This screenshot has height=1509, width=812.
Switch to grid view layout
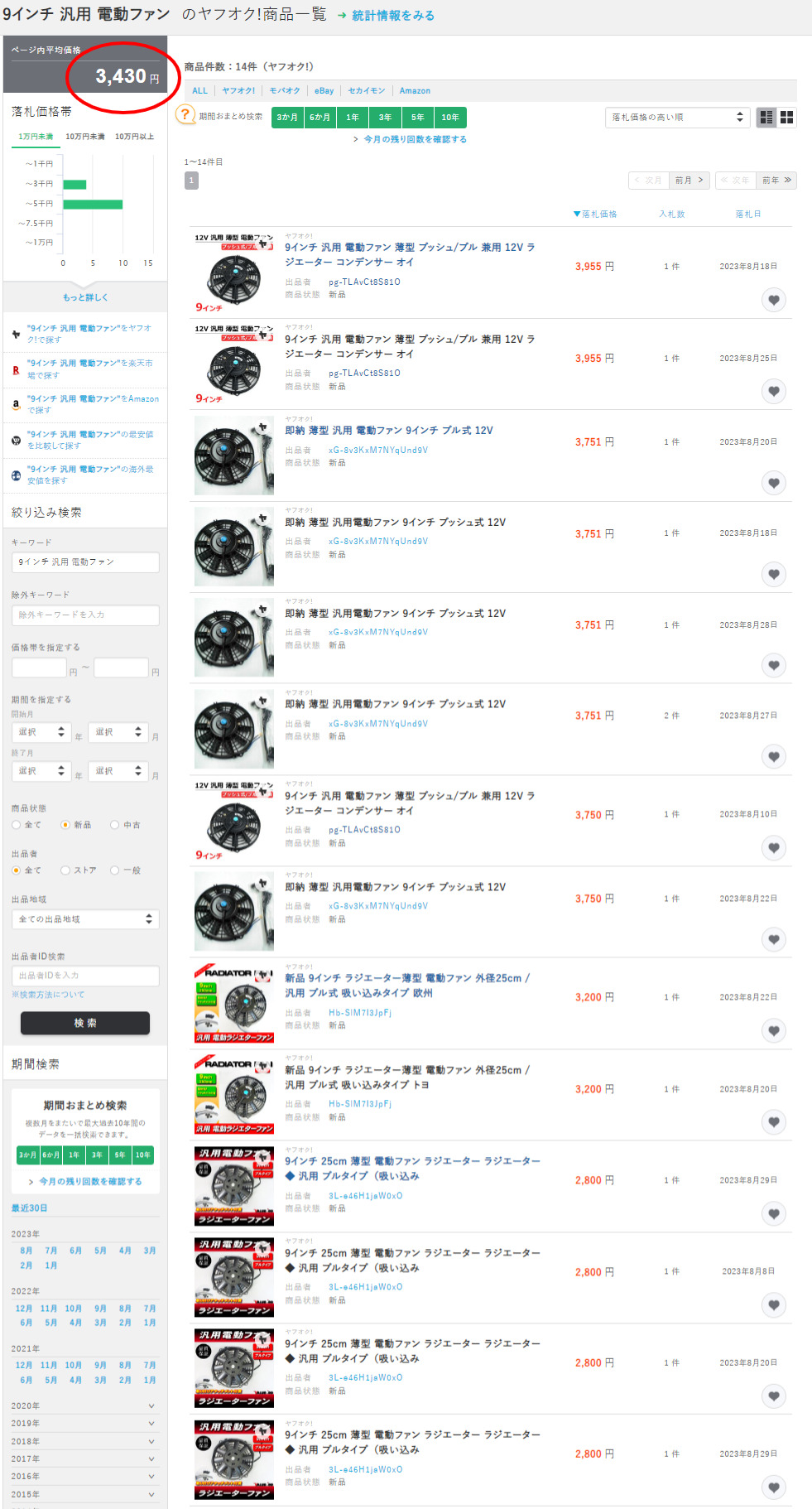[x=786, y=118]
